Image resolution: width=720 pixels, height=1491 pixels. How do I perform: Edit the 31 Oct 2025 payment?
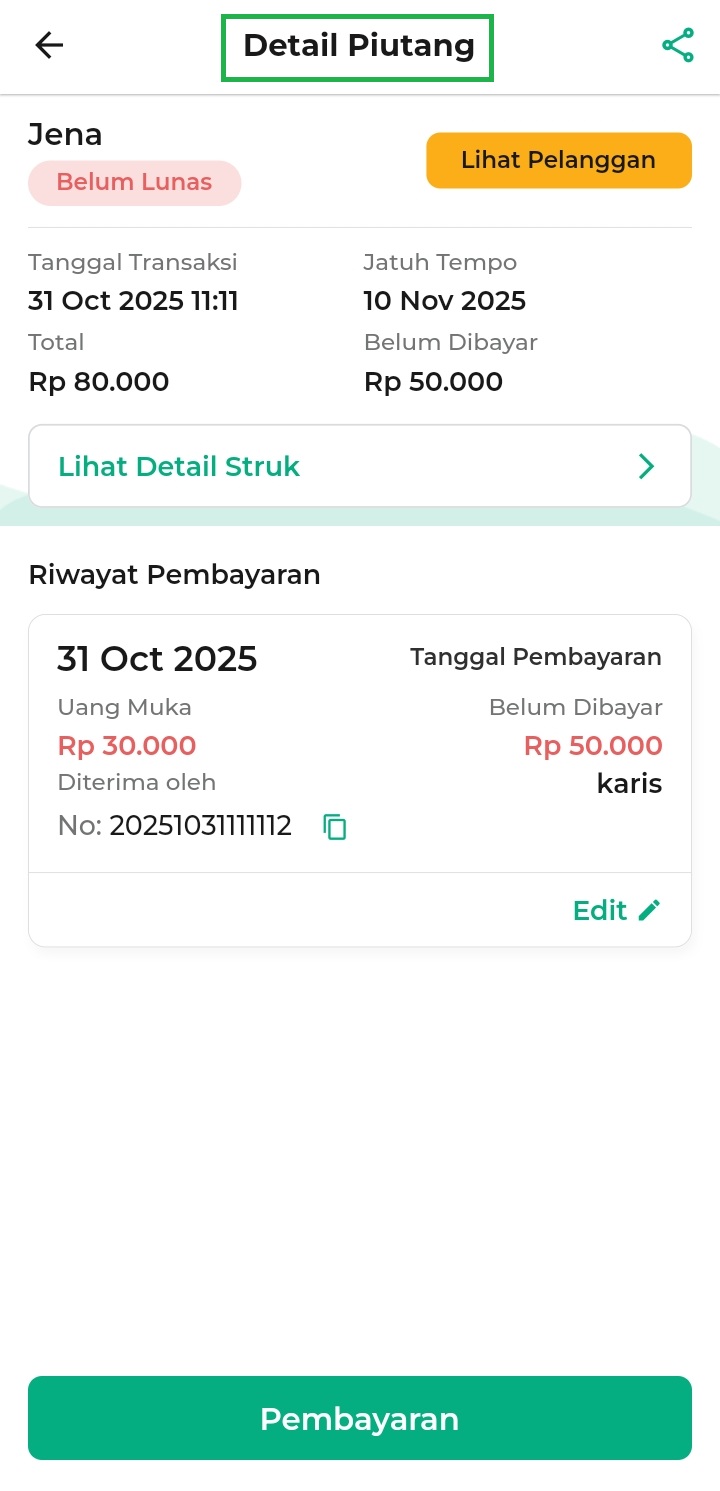[616, 910]
